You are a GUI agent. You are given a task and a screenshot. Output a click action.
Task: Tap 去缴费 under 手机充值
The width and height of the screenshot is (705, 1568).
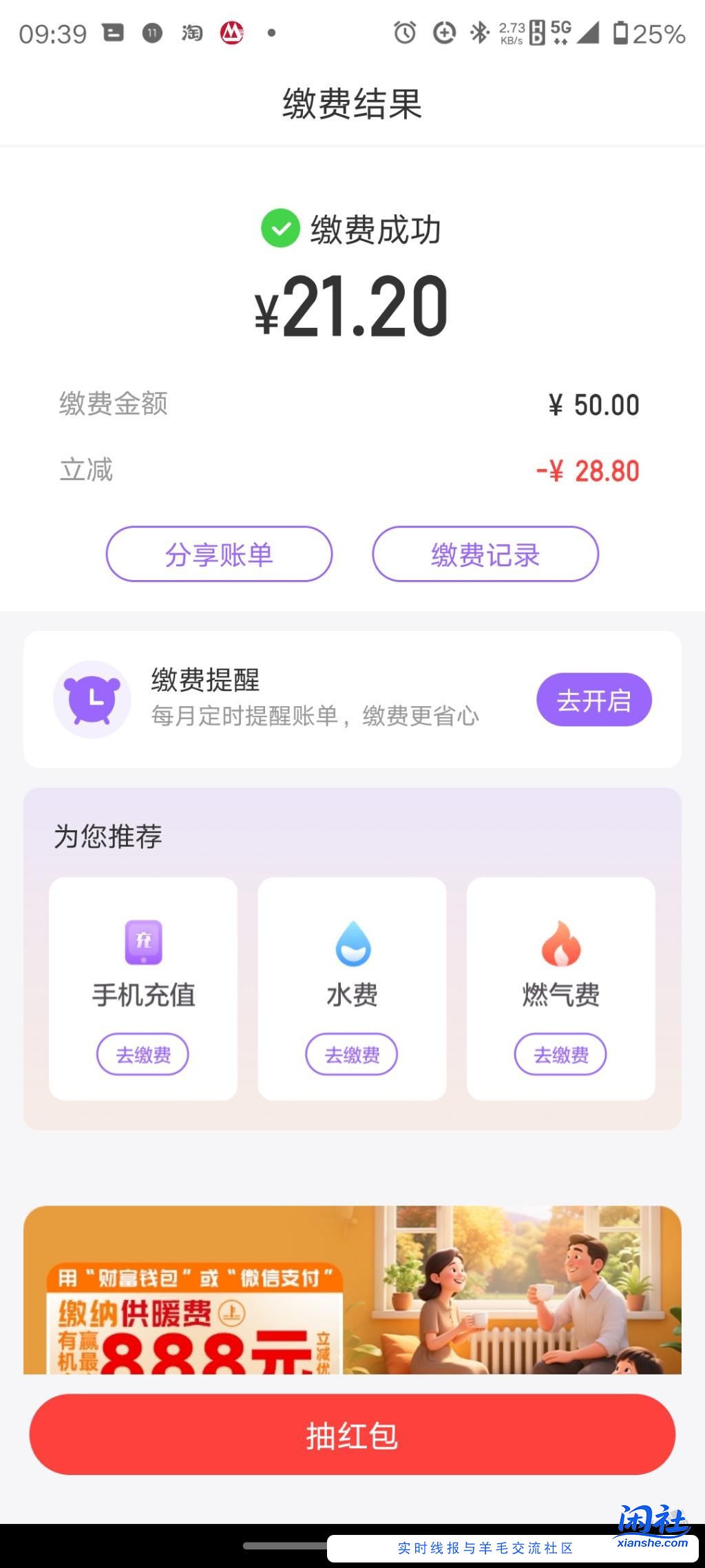point(143,1054)
